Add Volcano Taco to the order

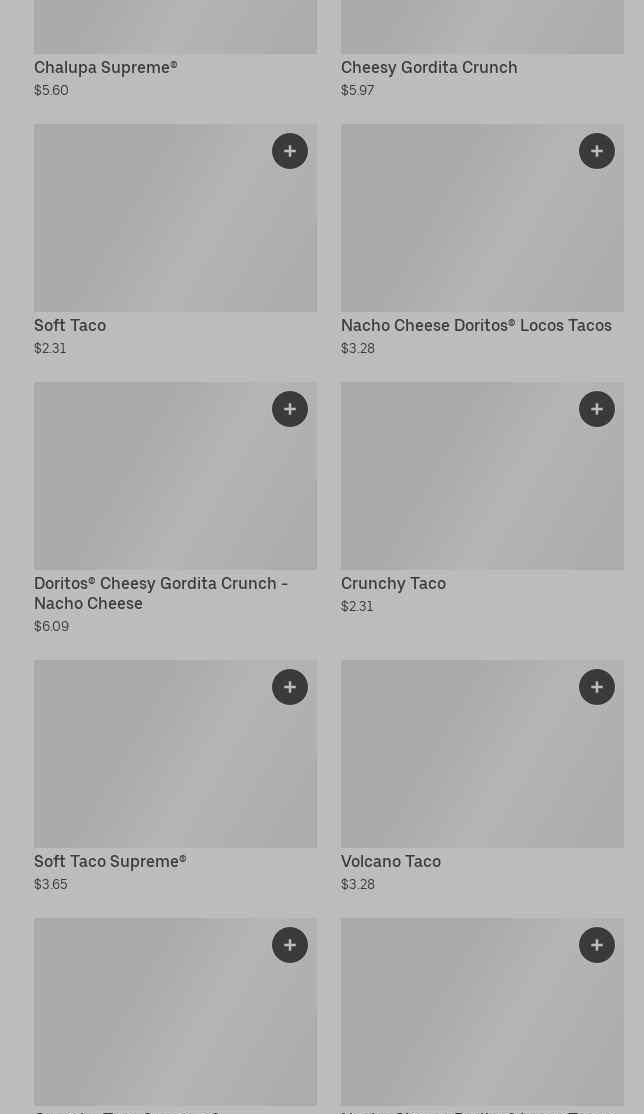(x=597, y=687)
